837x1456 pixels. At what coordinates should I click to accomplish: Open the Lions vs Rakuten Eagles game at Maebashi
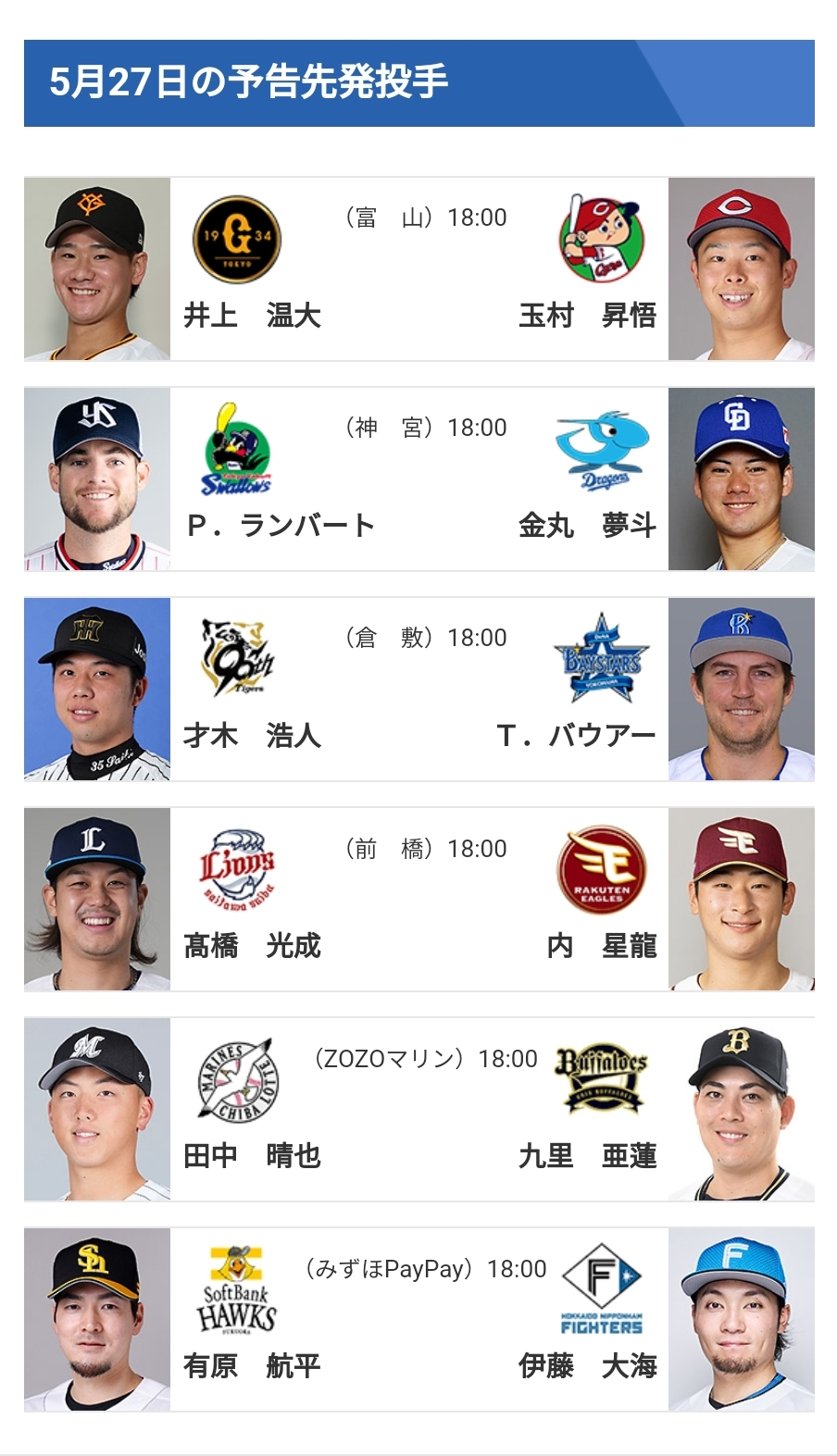tap(418, 899)
